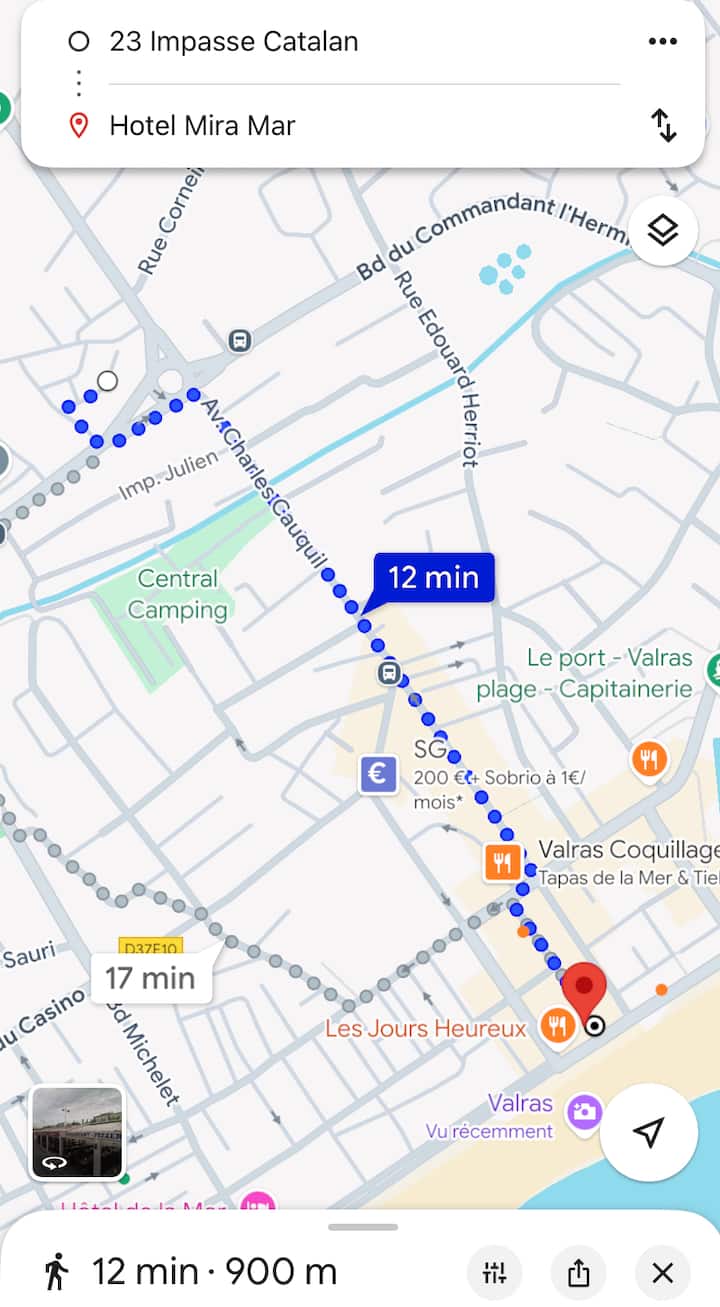720x1307 pixels.
Task: Select the 17 min alternate route
Action: point(151,978)
